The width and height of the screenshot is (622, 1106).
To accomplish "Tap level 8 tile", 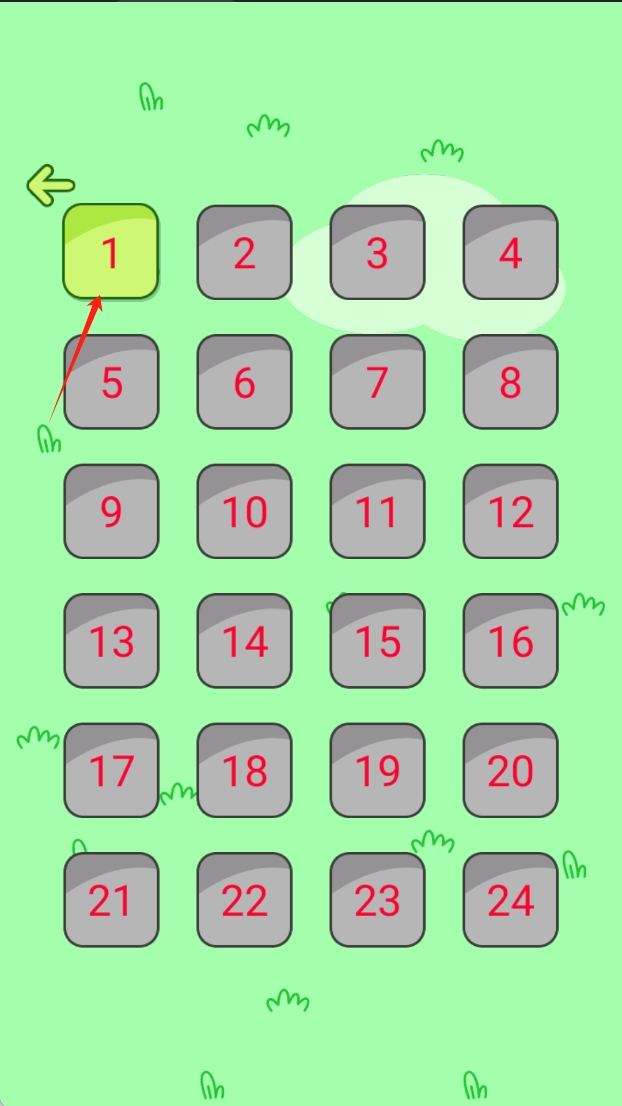I will pyautogui.click(x=510, y=382).
